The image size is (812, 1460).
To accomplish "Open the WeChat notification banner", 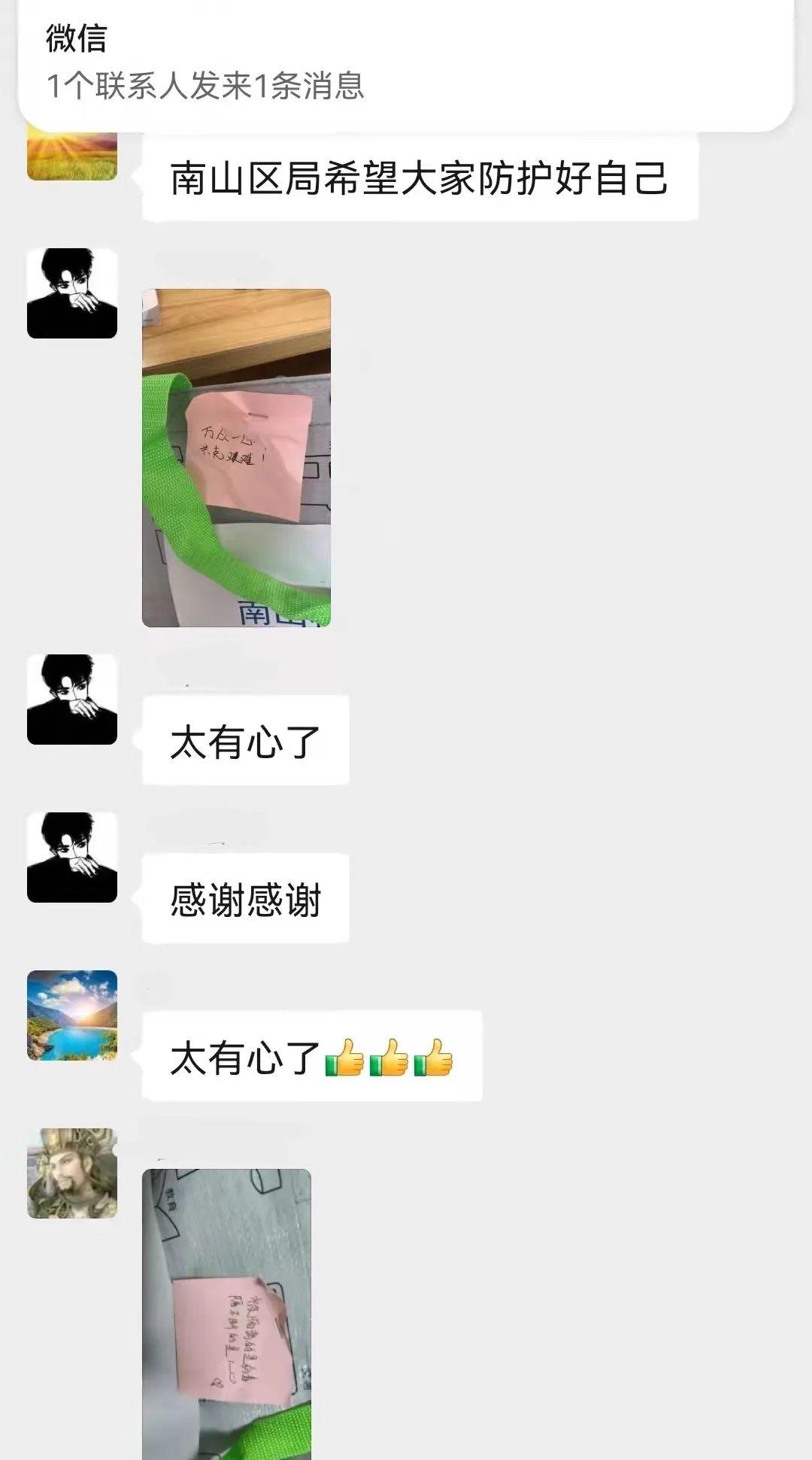I will pyautogui.click(x=406, y=64).
